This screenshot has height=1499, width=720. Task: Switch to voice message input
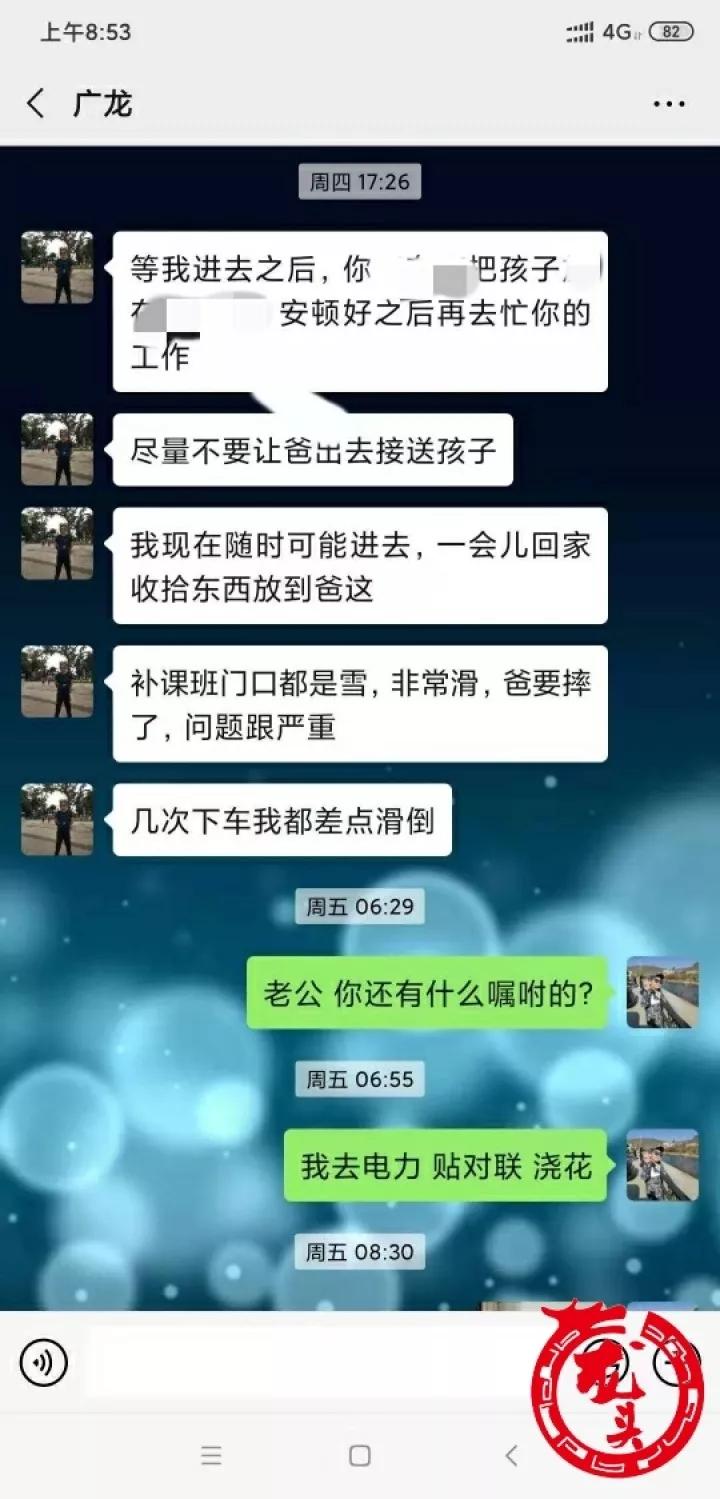coord(44,1362)
